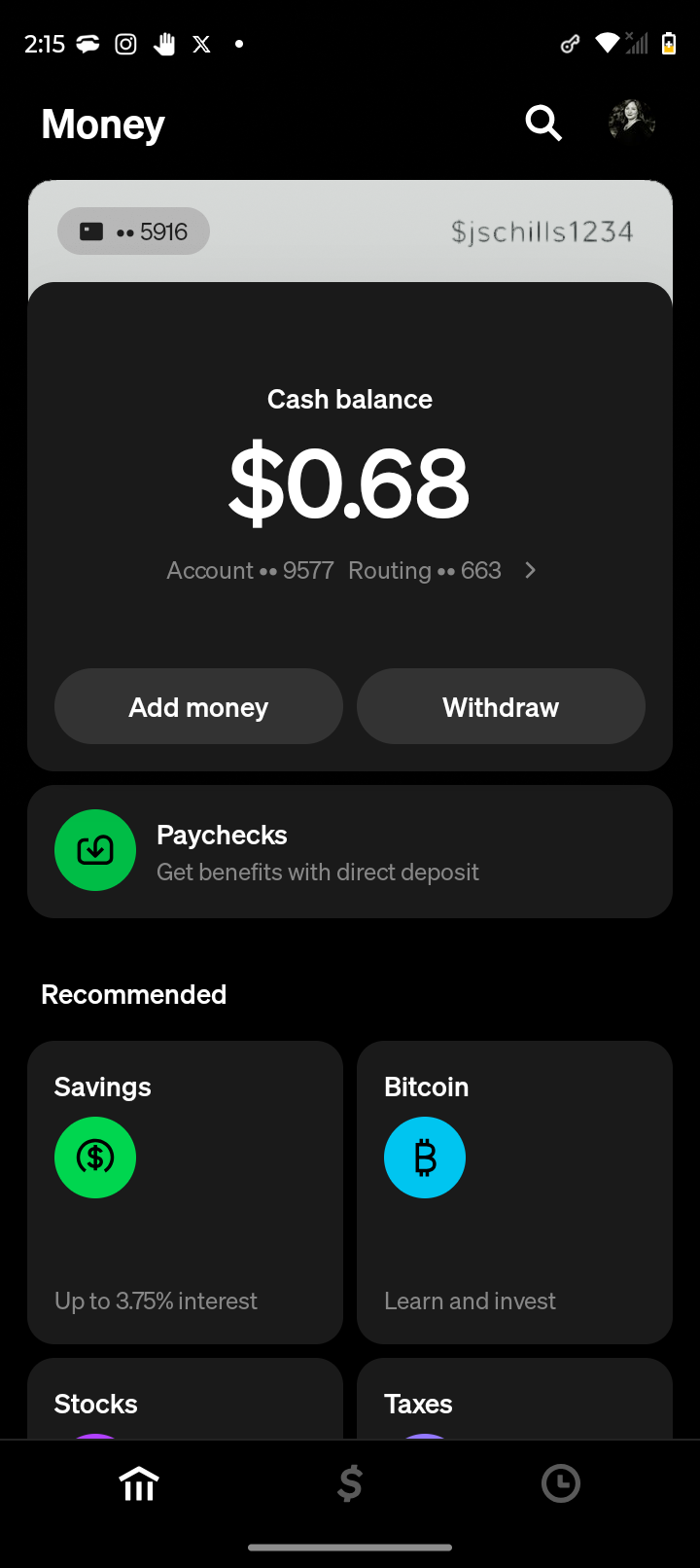Screen dimensions: 700x1568
Task: Open the Taxes card
Action: [514, 1401]
